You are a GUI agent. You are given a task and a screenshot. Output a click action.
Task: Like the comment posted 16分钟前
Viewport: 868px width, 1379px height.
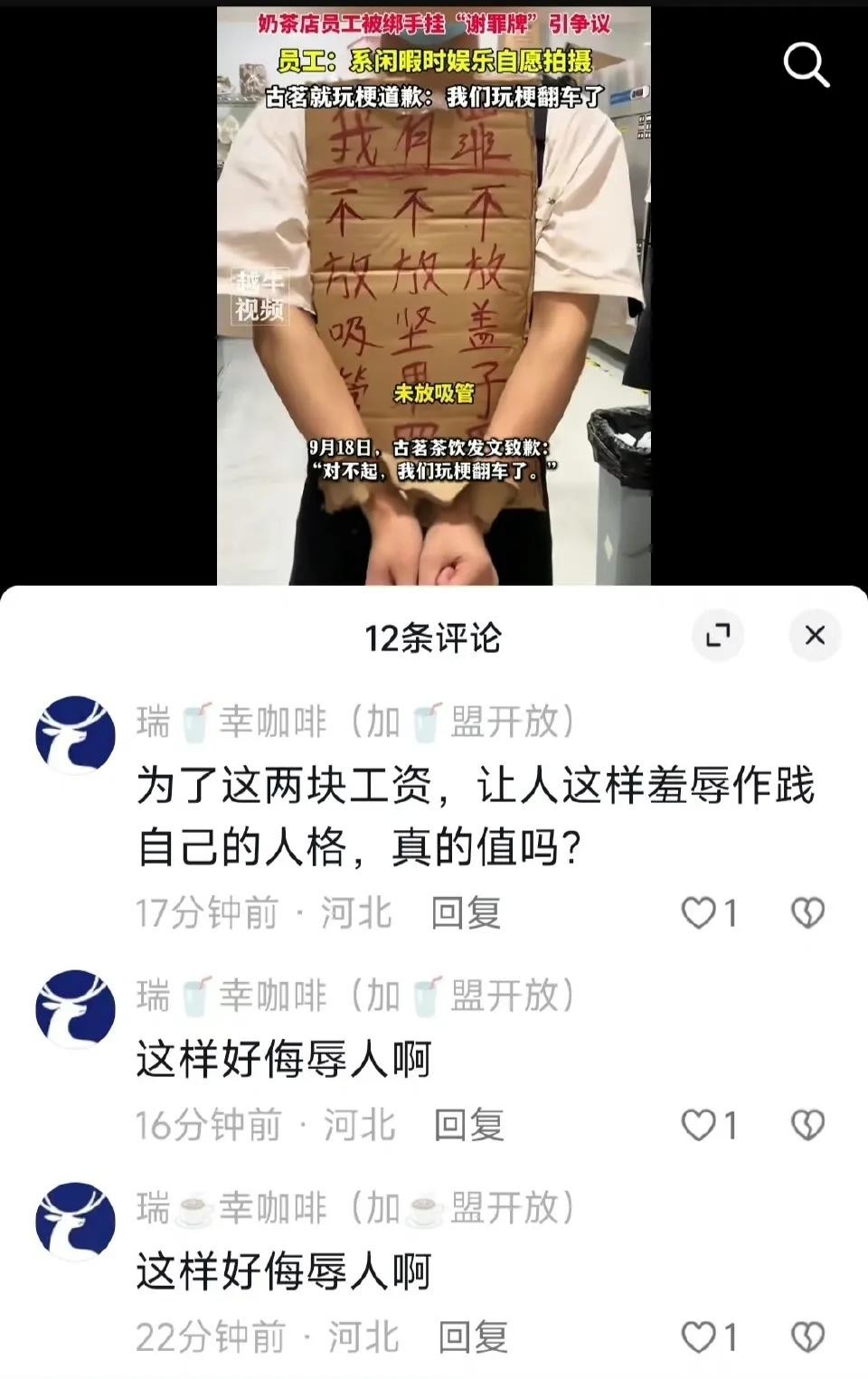pyautogui.click(x=698, y=1126)
